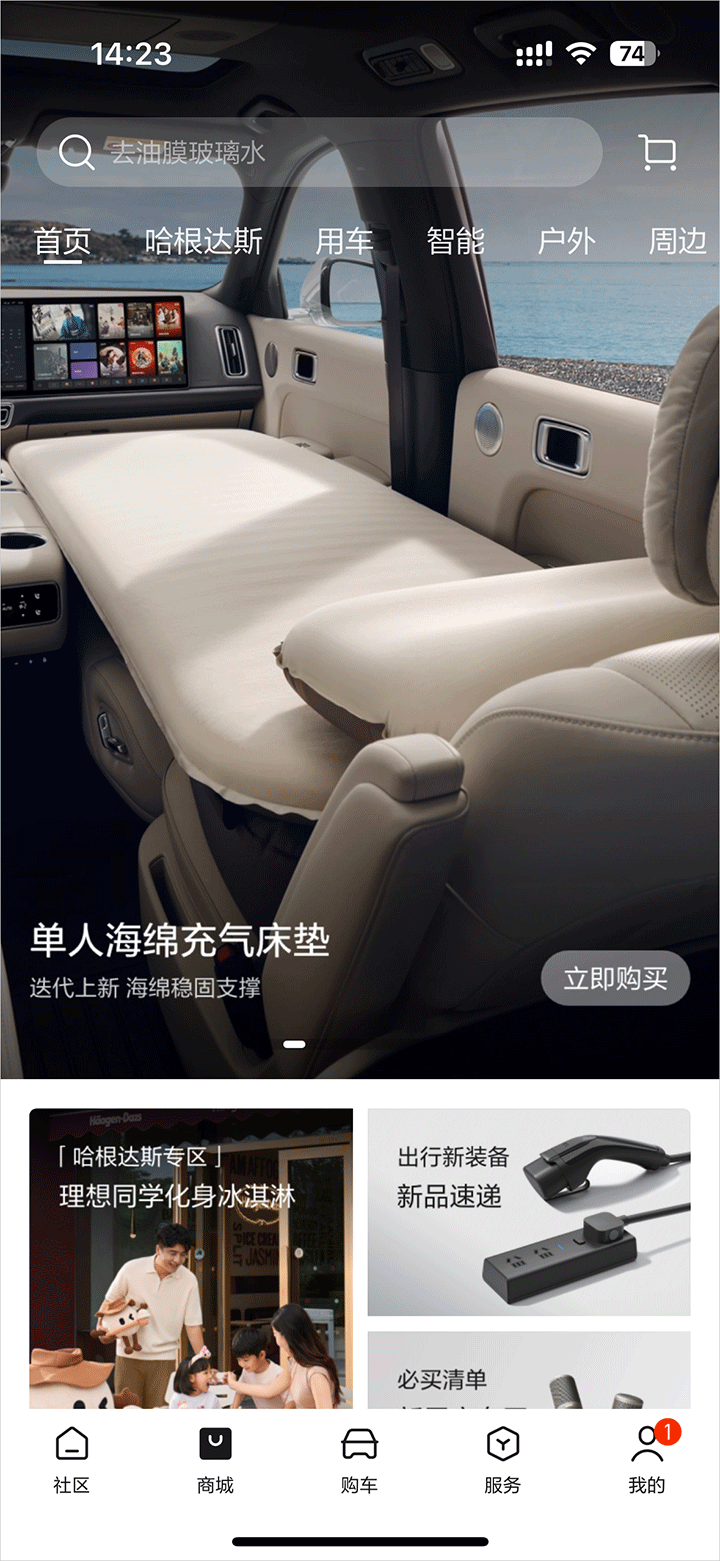Go to the 社区 bottom tab
The height and width of the screenshot is (1561, 720).
pos(72,1460)
